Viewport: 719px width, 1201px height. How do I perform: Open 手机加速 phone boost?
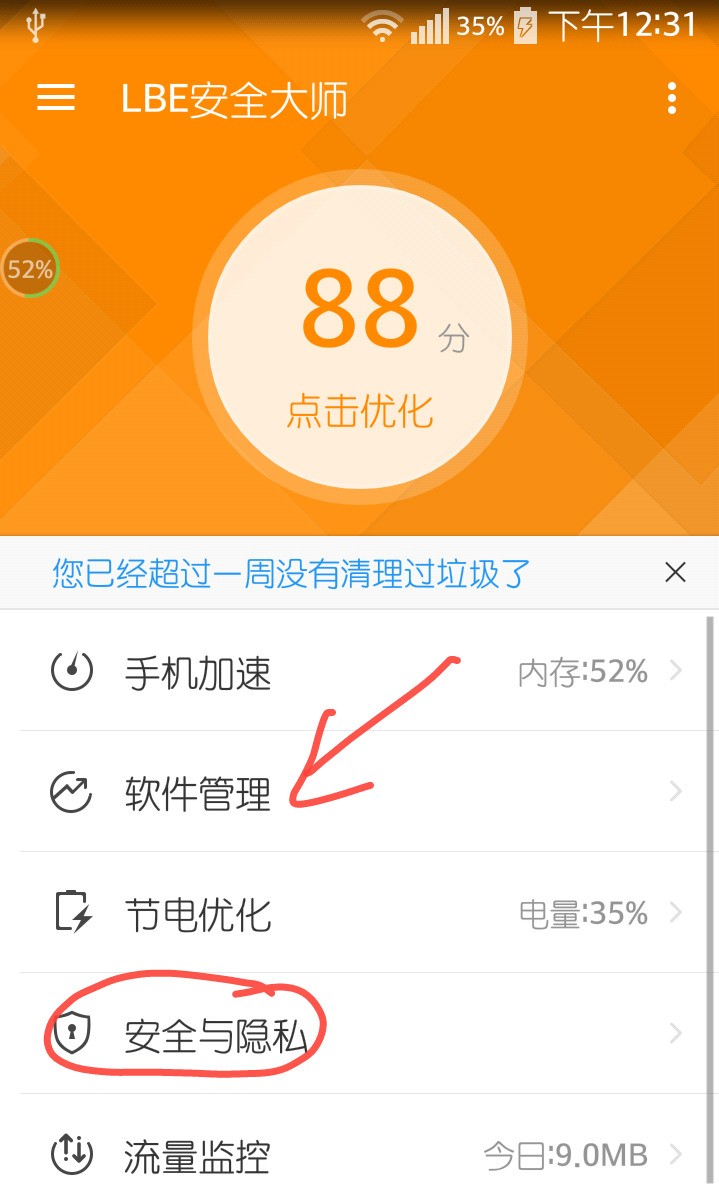[x=360, y=671]
